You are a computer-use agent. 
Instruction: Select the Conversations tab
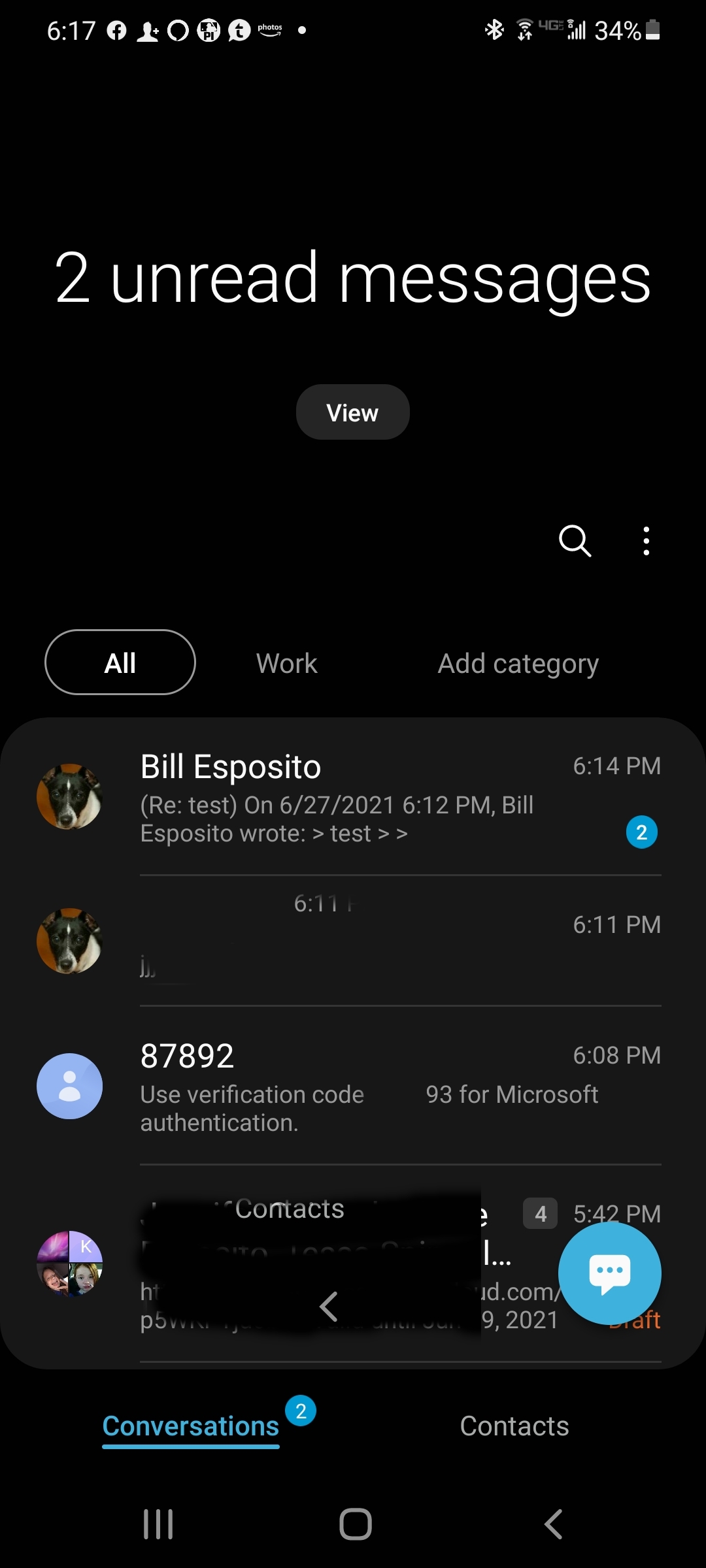tap(191, 1426)
